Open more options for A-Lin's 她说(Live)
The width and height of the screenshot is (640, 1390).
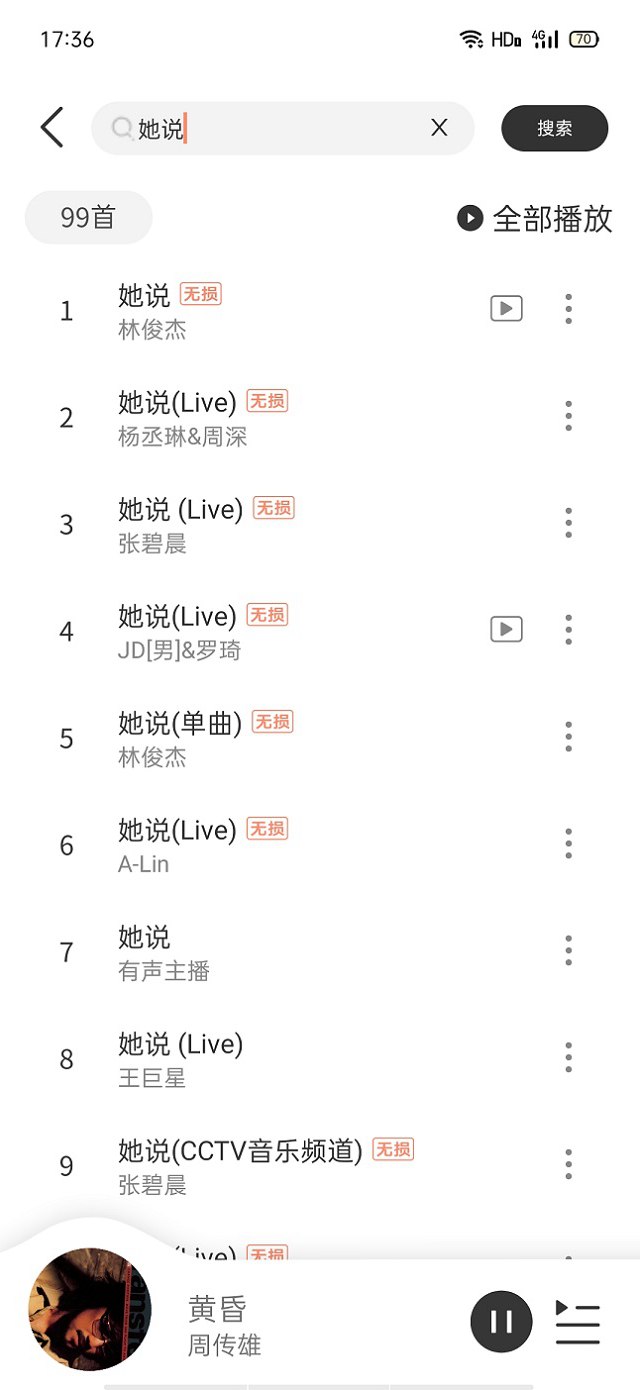(568, 843)
